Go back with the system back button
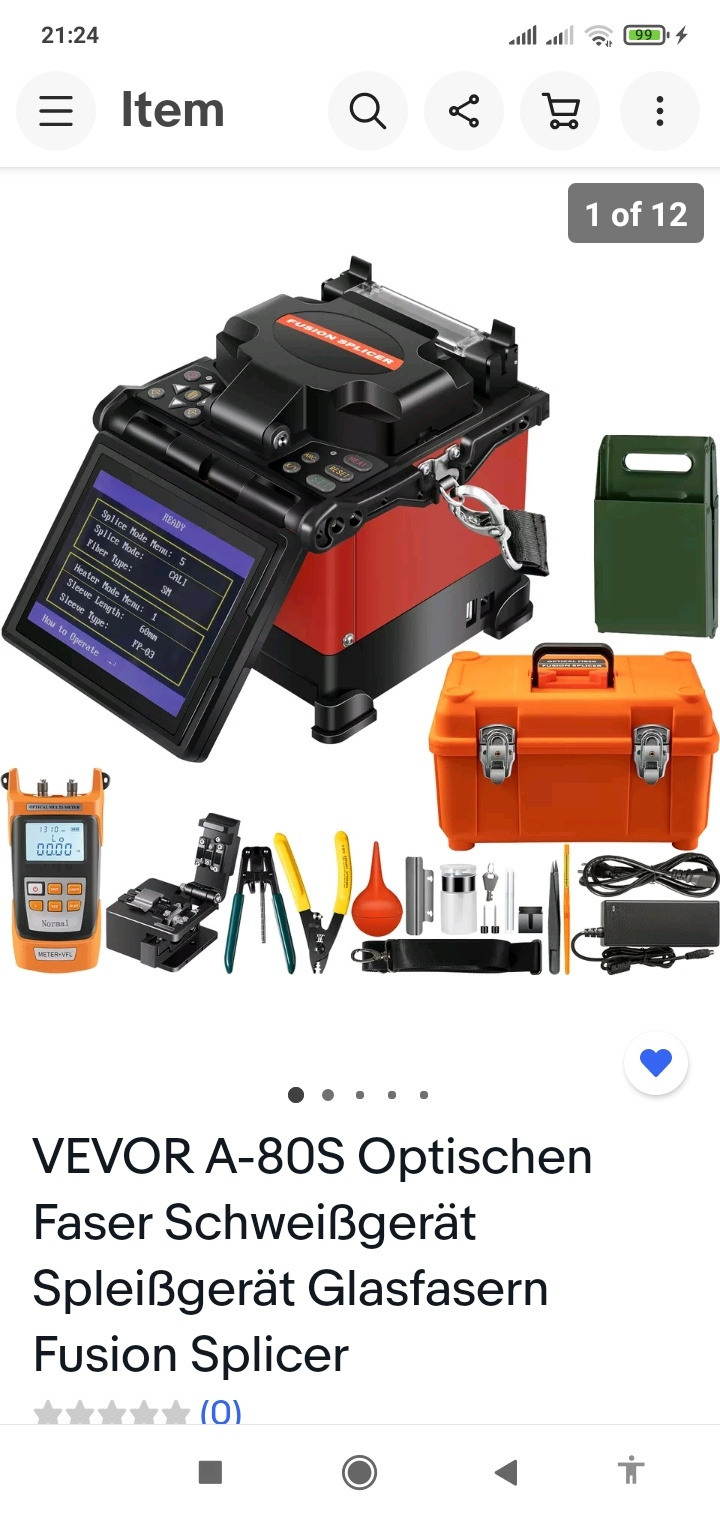This screenshot has height=1520, width=720. point(506,1472)
